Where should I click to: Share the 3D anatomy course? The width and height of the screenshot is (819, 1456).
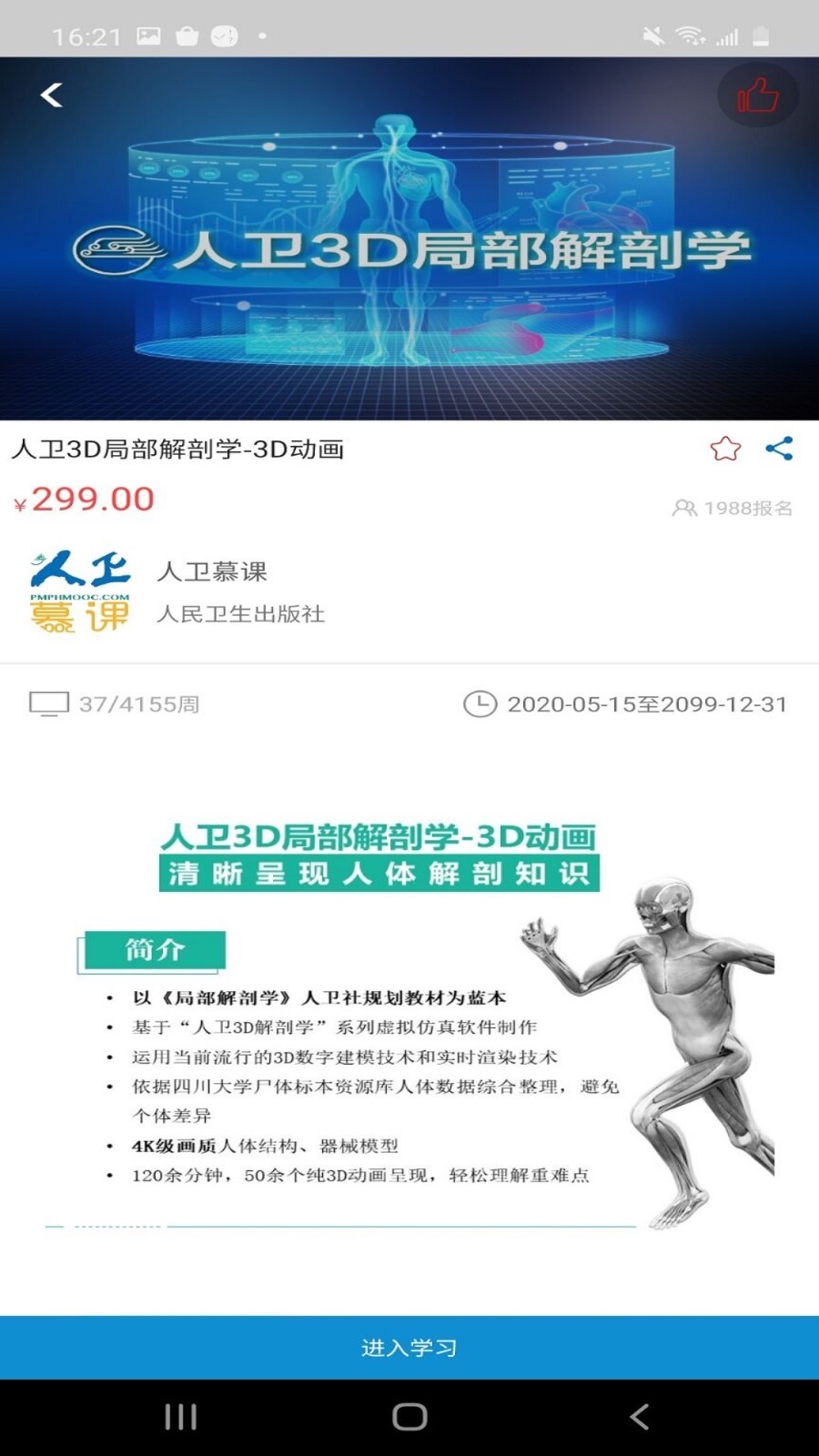779,449
